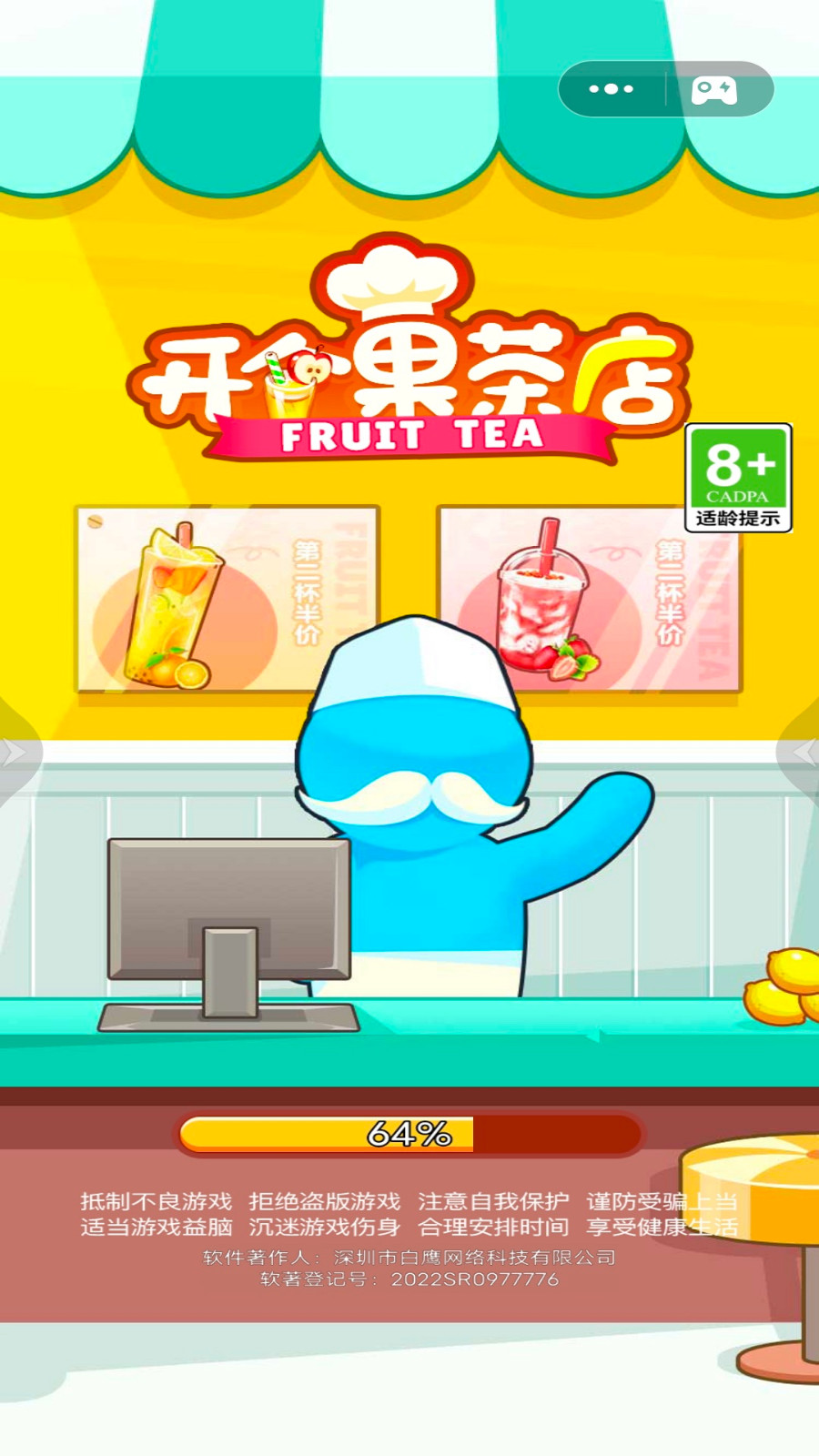819x1456 pixels.
Task: Tap the game controller icon
Action: [x=715, y=89]
